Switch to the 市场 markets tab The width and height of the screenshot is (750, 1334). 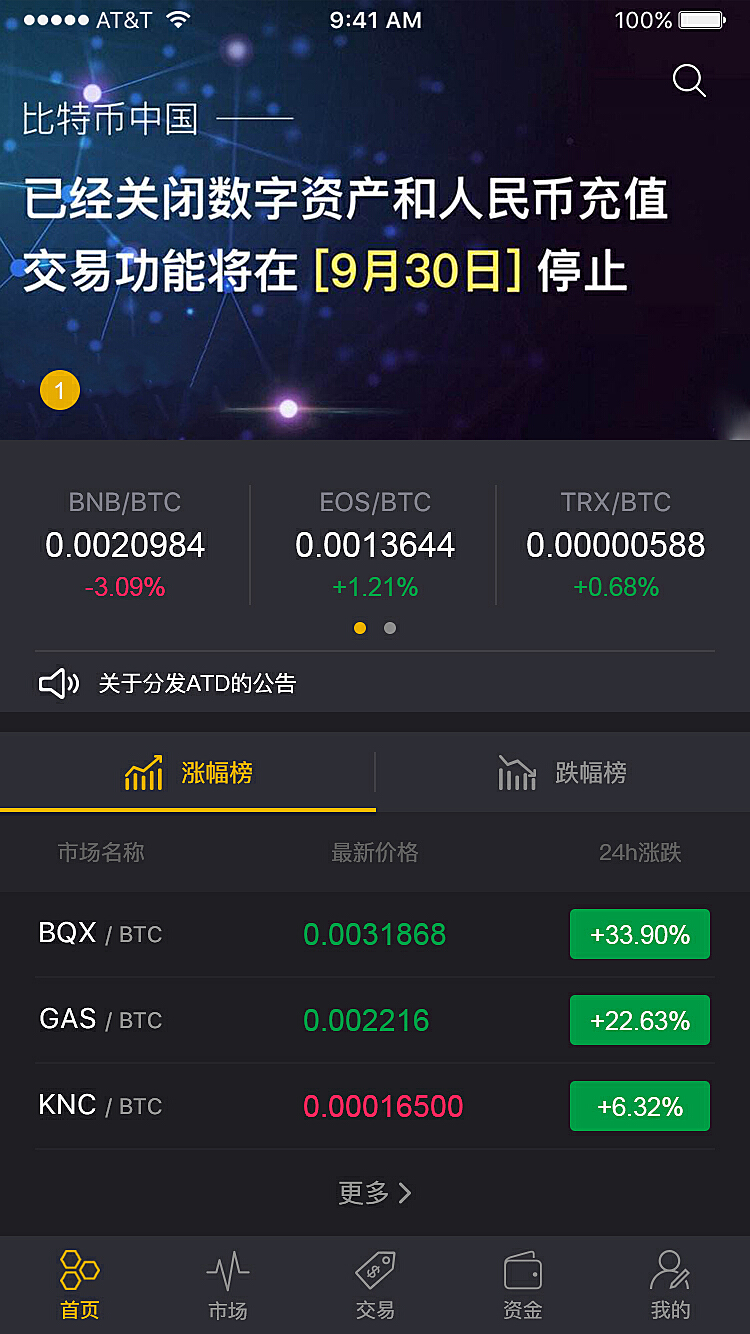point(228,1285)
